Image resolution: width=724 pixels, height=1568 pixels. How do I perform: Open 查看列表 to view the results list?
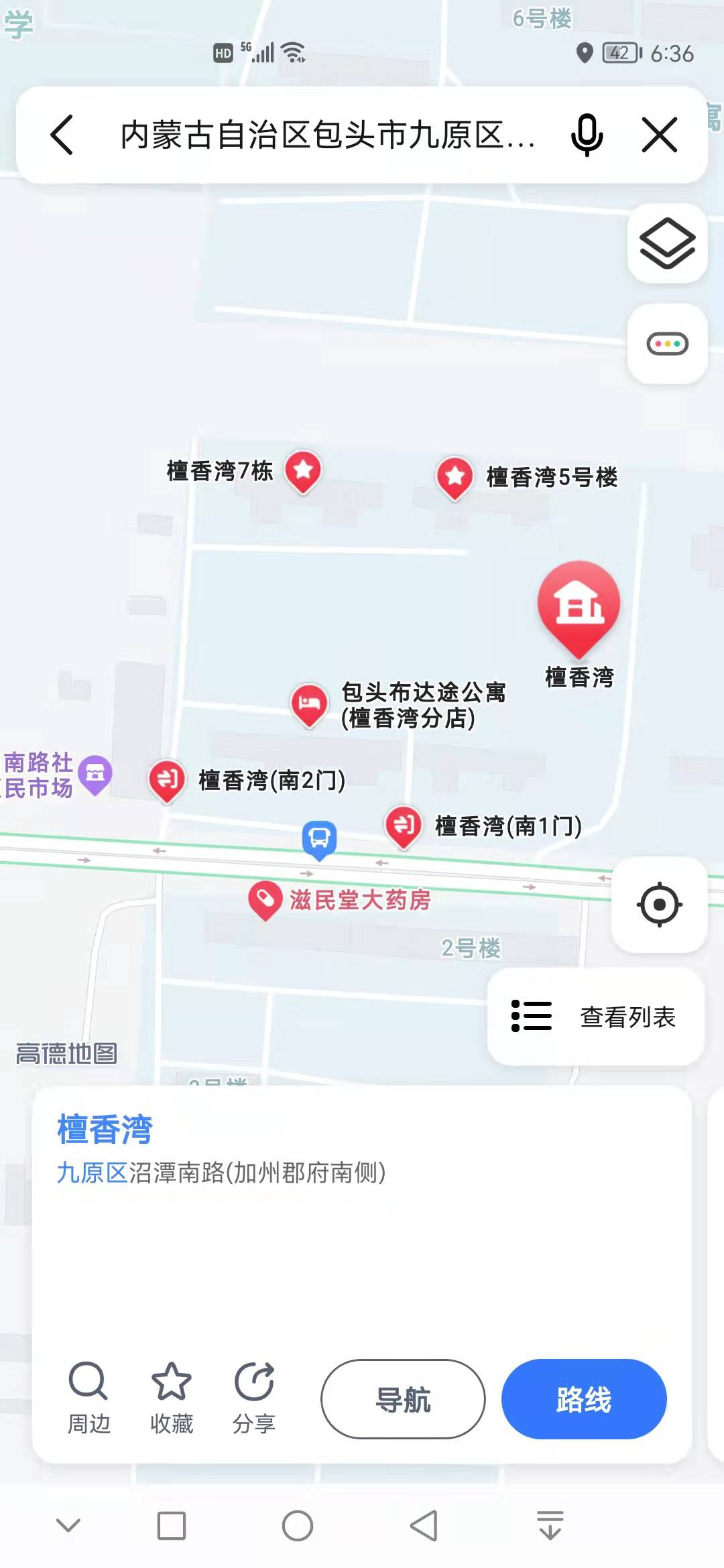[595, 1017]
